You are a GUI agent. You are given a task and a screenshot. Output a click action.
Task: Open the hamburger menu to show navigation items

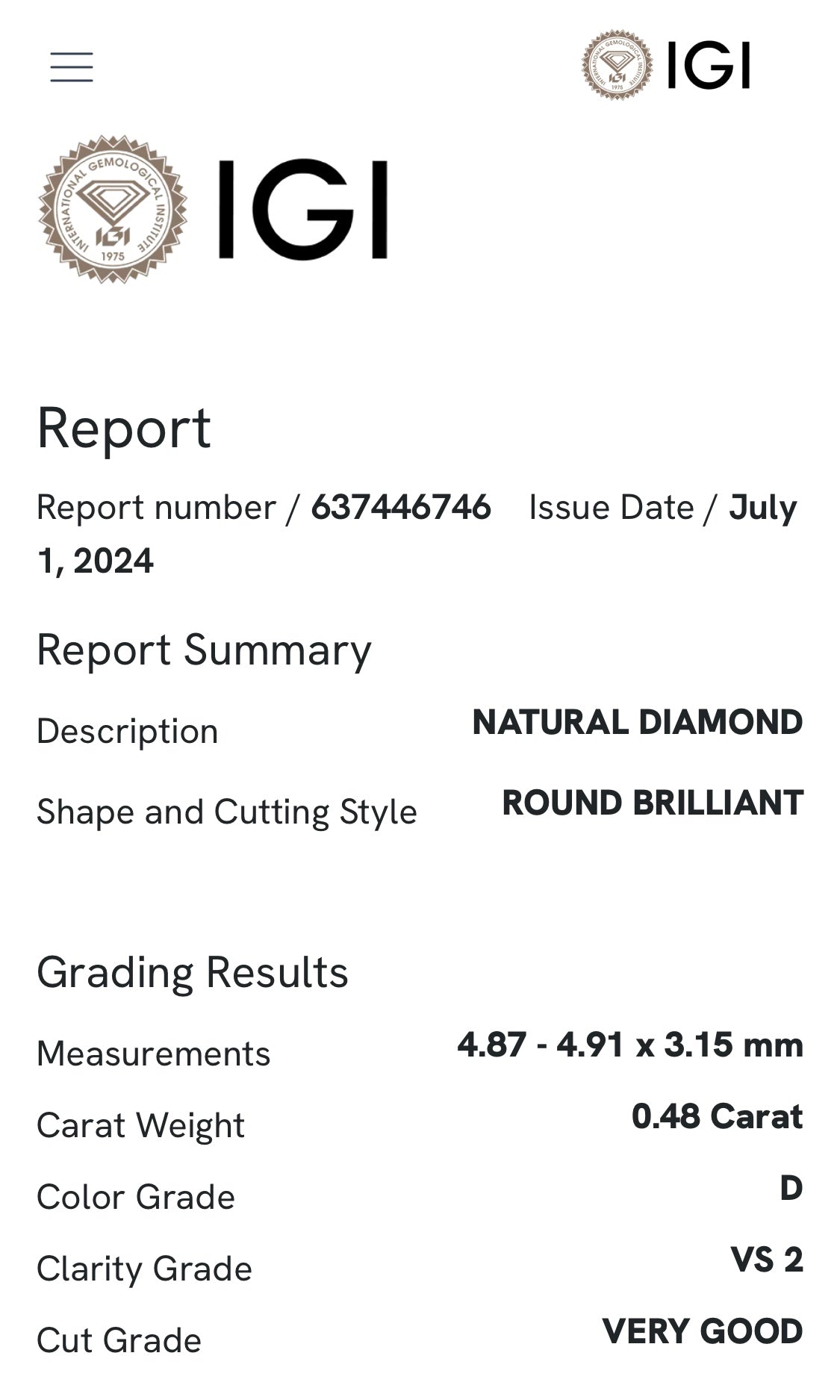click(72, 67)
